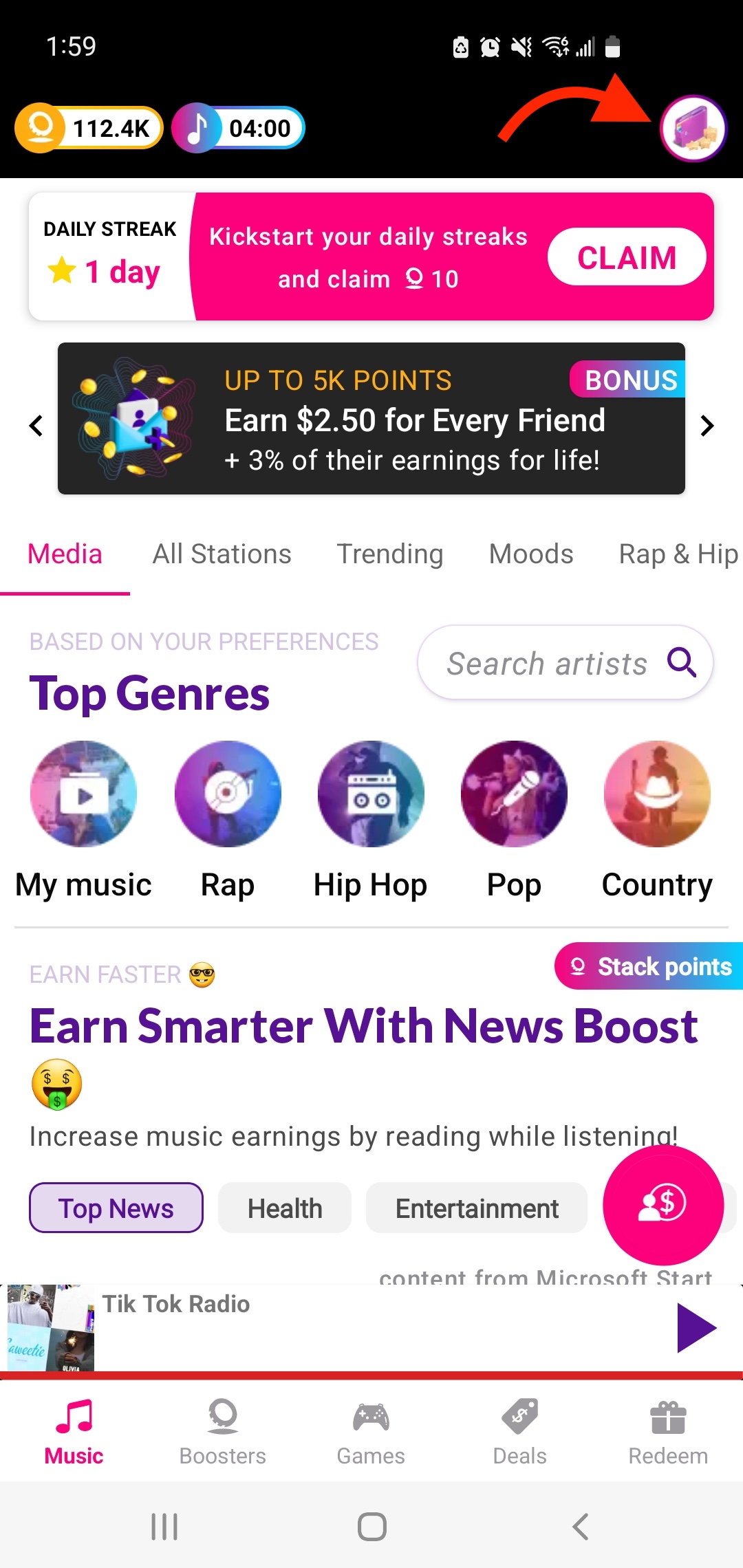
Task: Select the Health news chip
Action: 285,1208
